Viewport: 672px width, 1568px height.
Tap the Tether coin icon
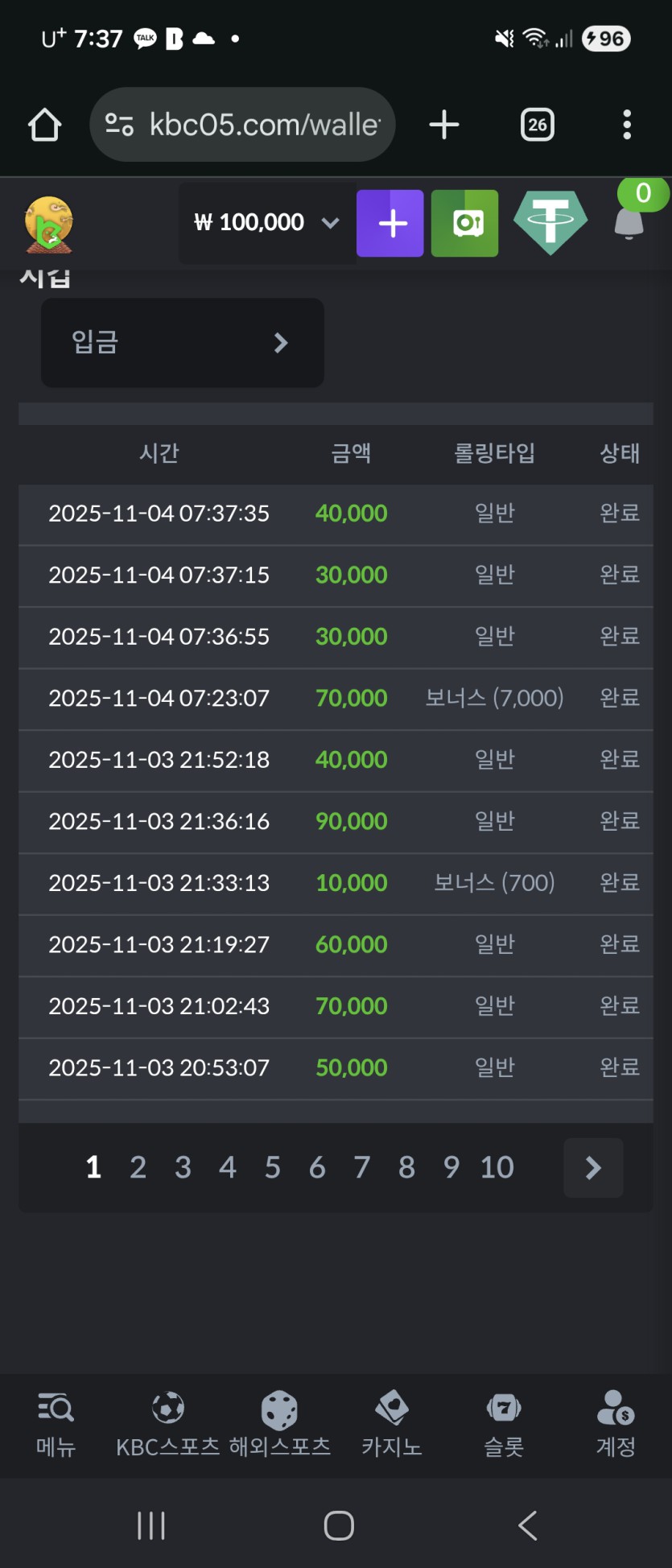click(x=550, y=222)
